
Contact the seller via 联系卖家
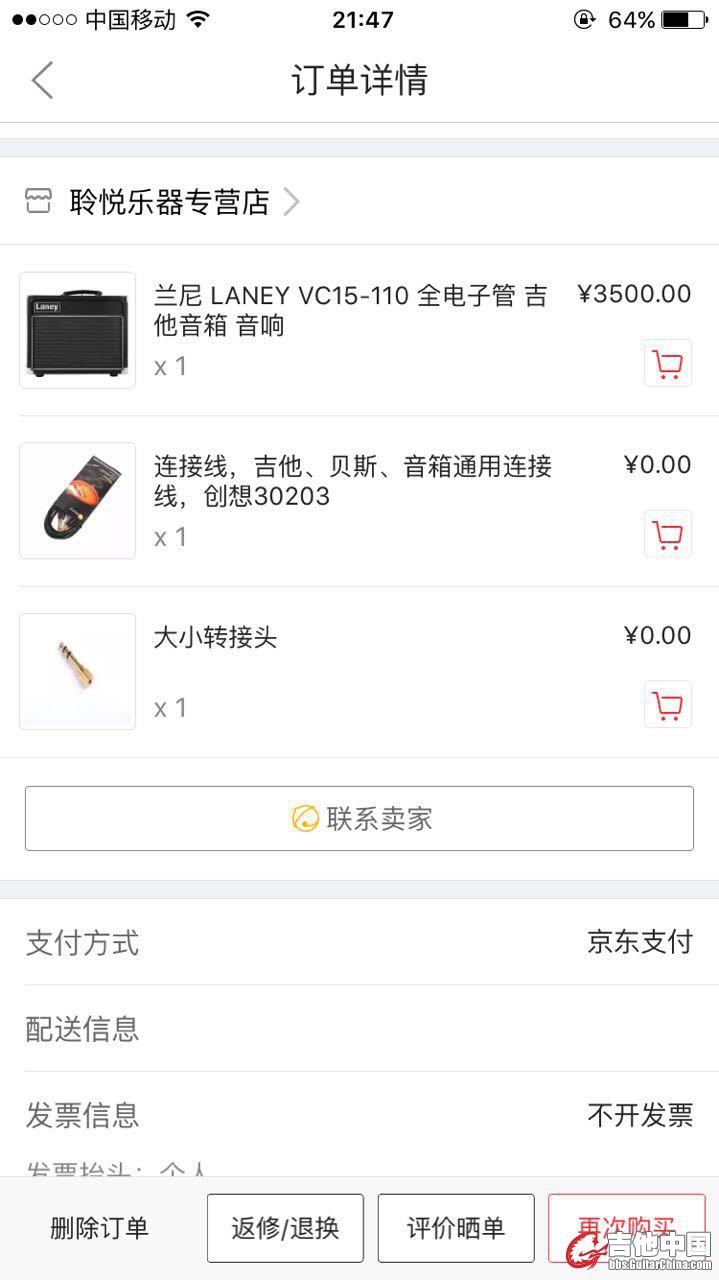click(359, 818)
